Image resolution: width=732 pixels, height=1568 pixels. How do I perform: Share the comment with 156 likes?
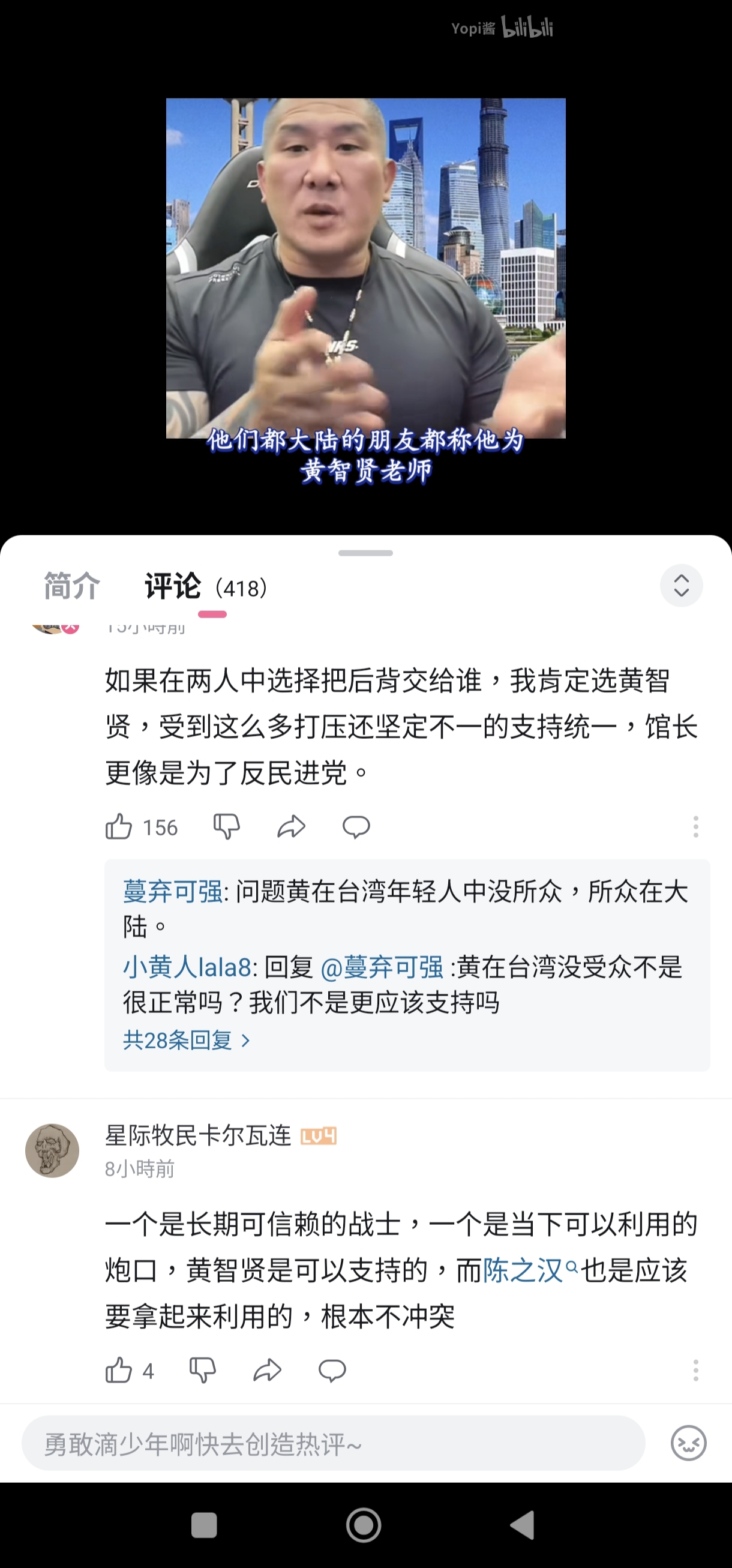(292, 827)
